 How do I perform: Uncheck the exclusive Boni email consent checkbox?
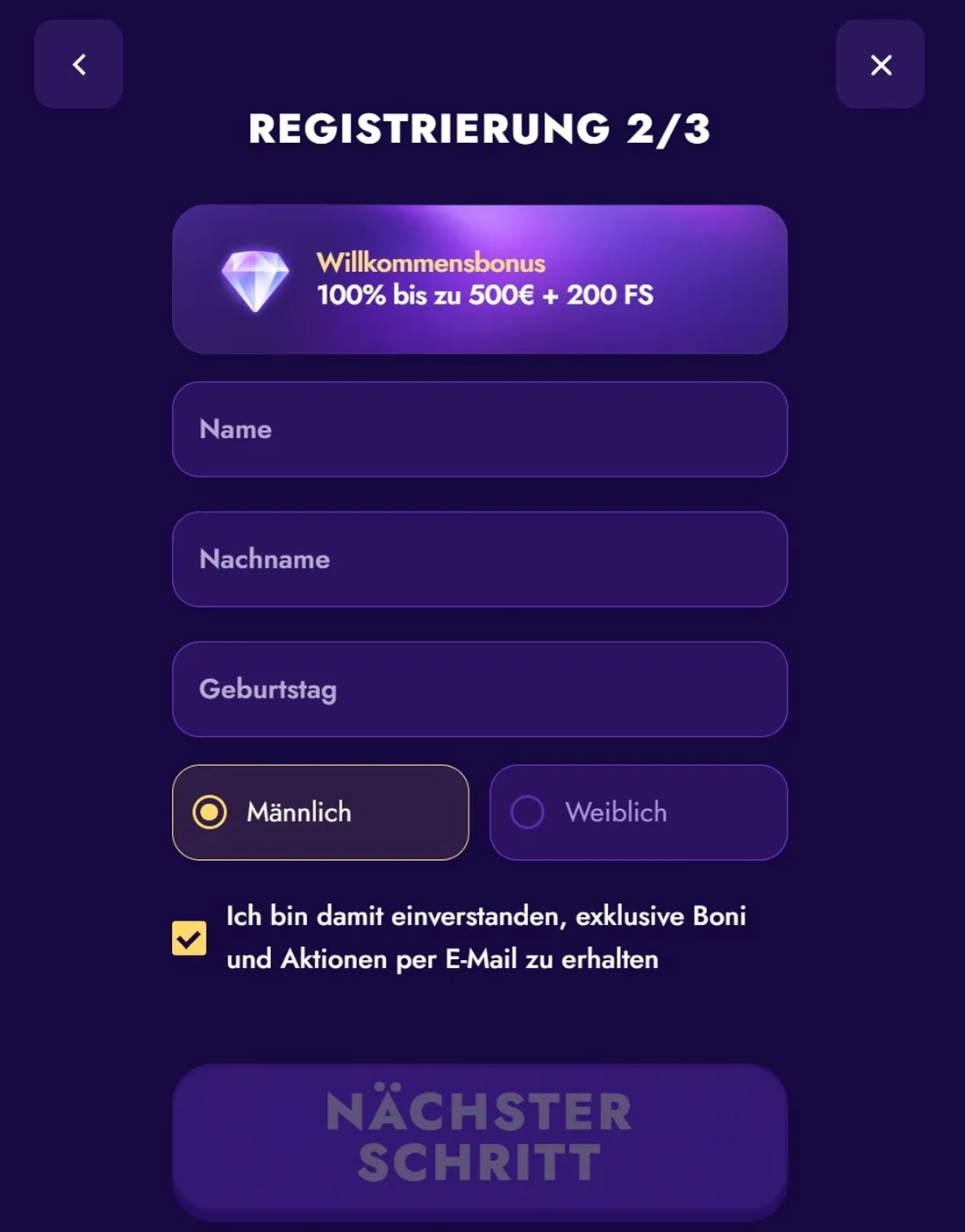coord(189,938)
